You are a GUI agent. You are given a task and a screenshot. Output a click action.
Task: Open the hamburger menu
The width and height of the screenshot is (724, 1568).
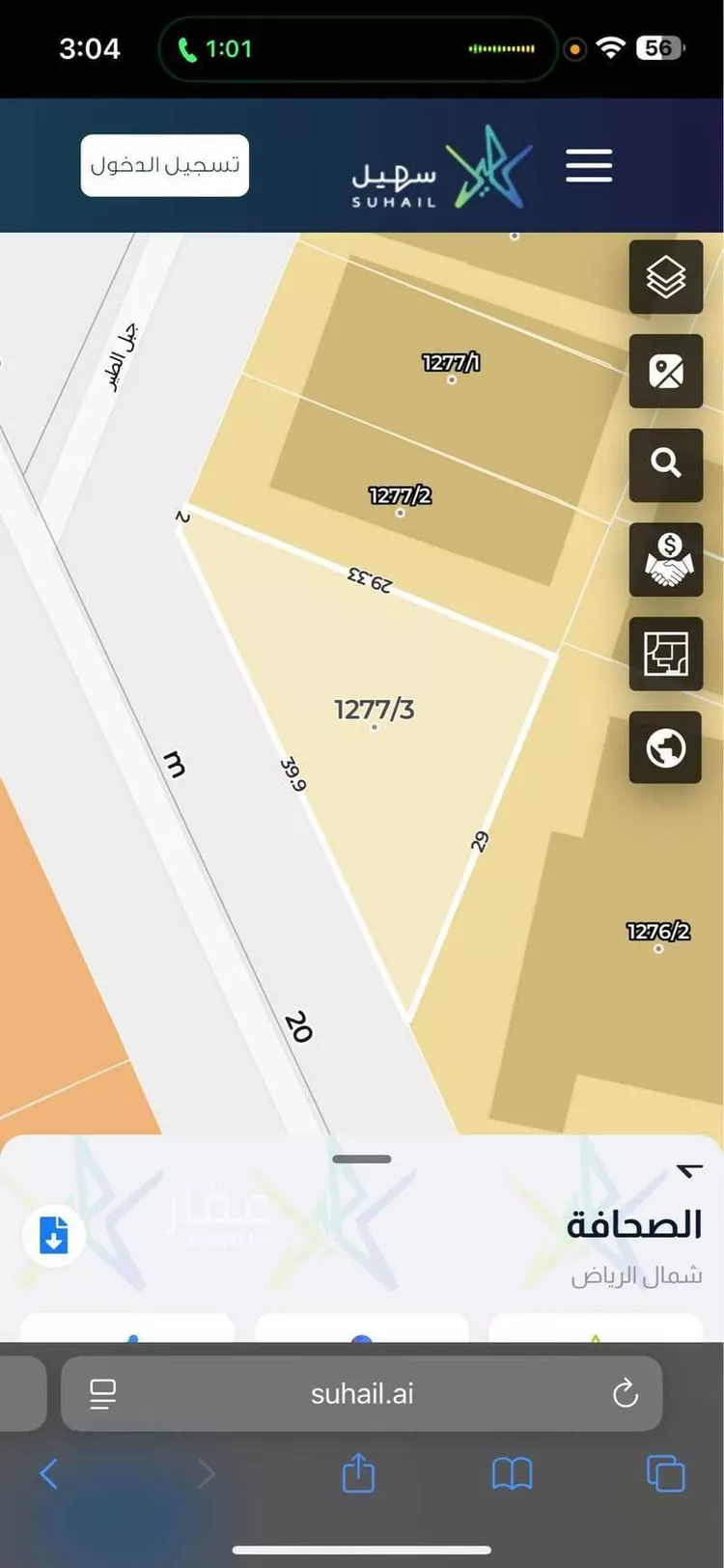589,166
